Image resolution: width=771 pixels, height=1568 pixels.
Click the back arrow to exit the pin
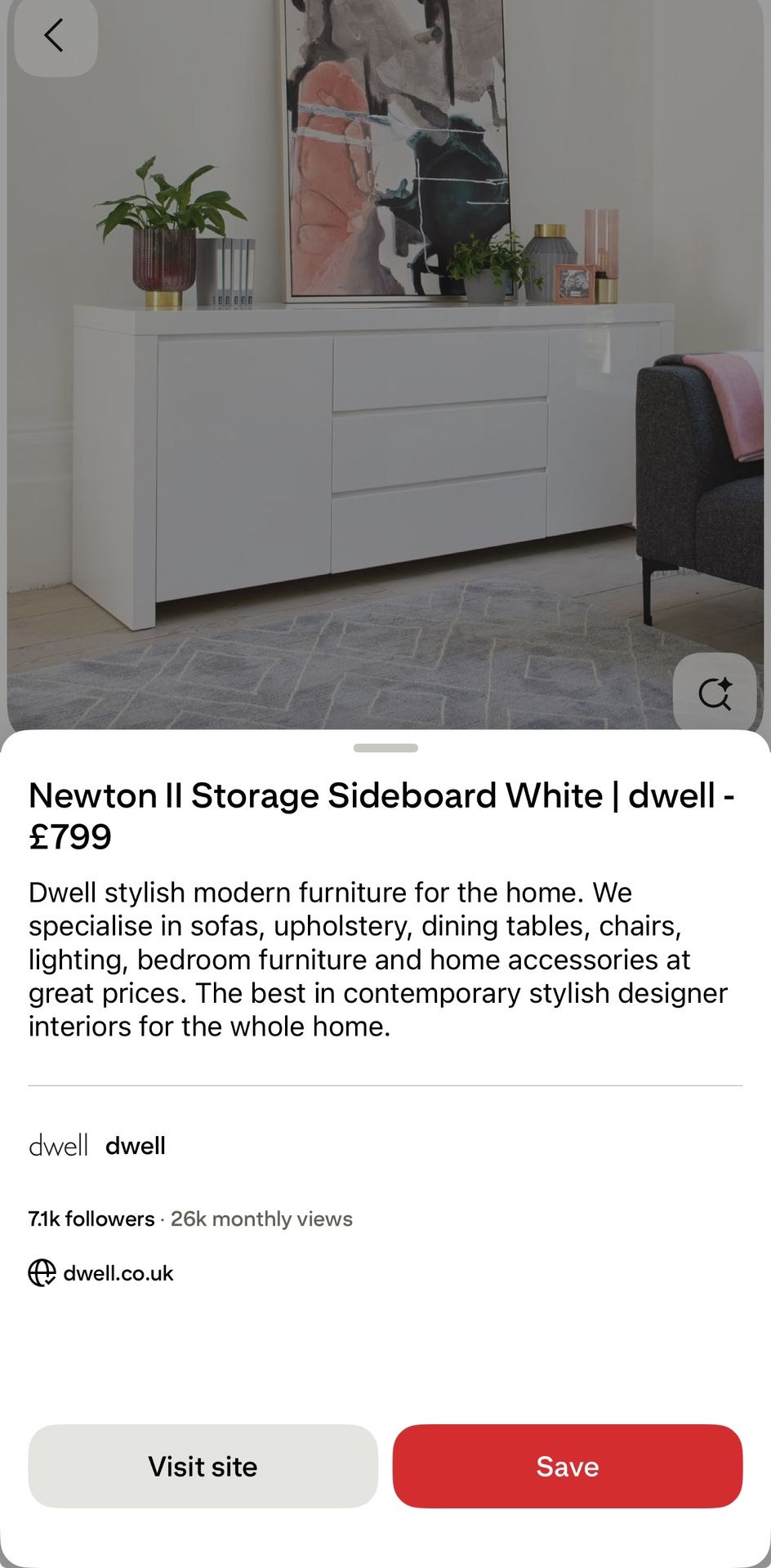pyautogui.click(x=54, y=36)
